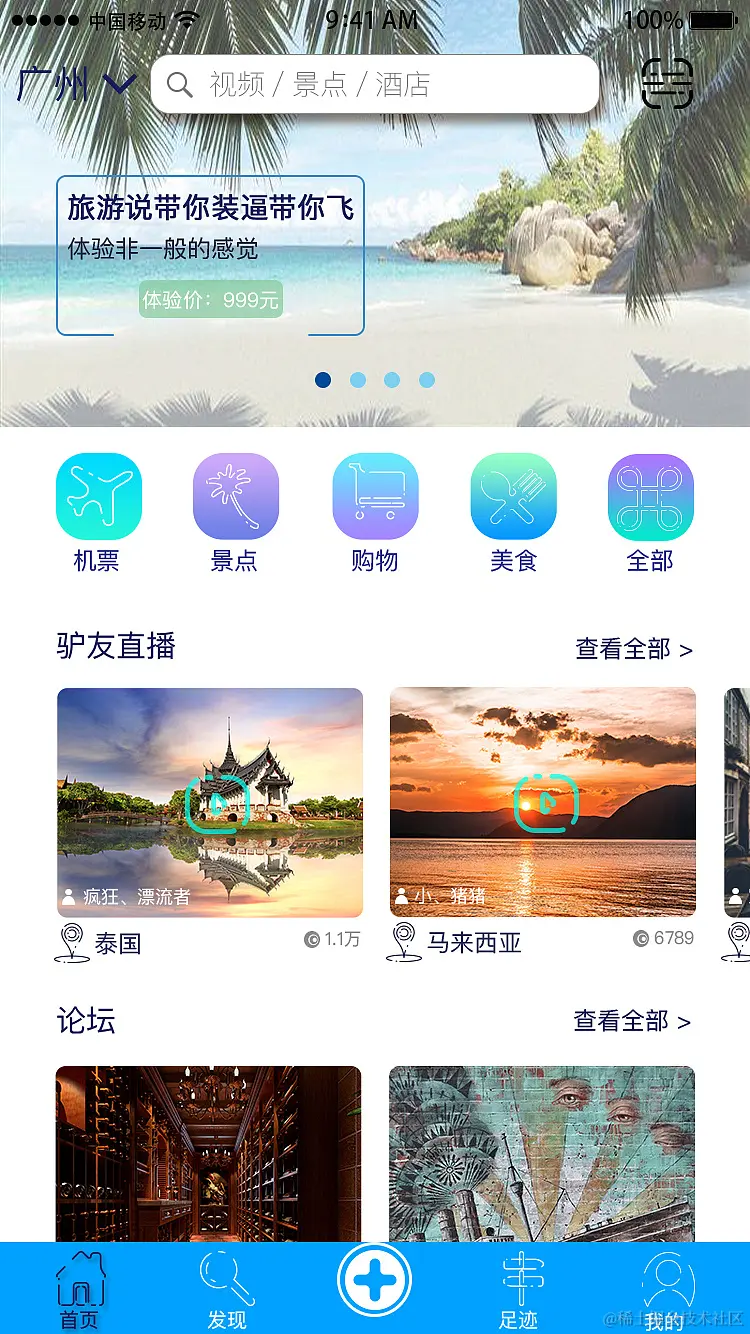Open the 全部 (all categories) icon
The height and width of the screenshot is (1334, 750).
coord(651,495)
